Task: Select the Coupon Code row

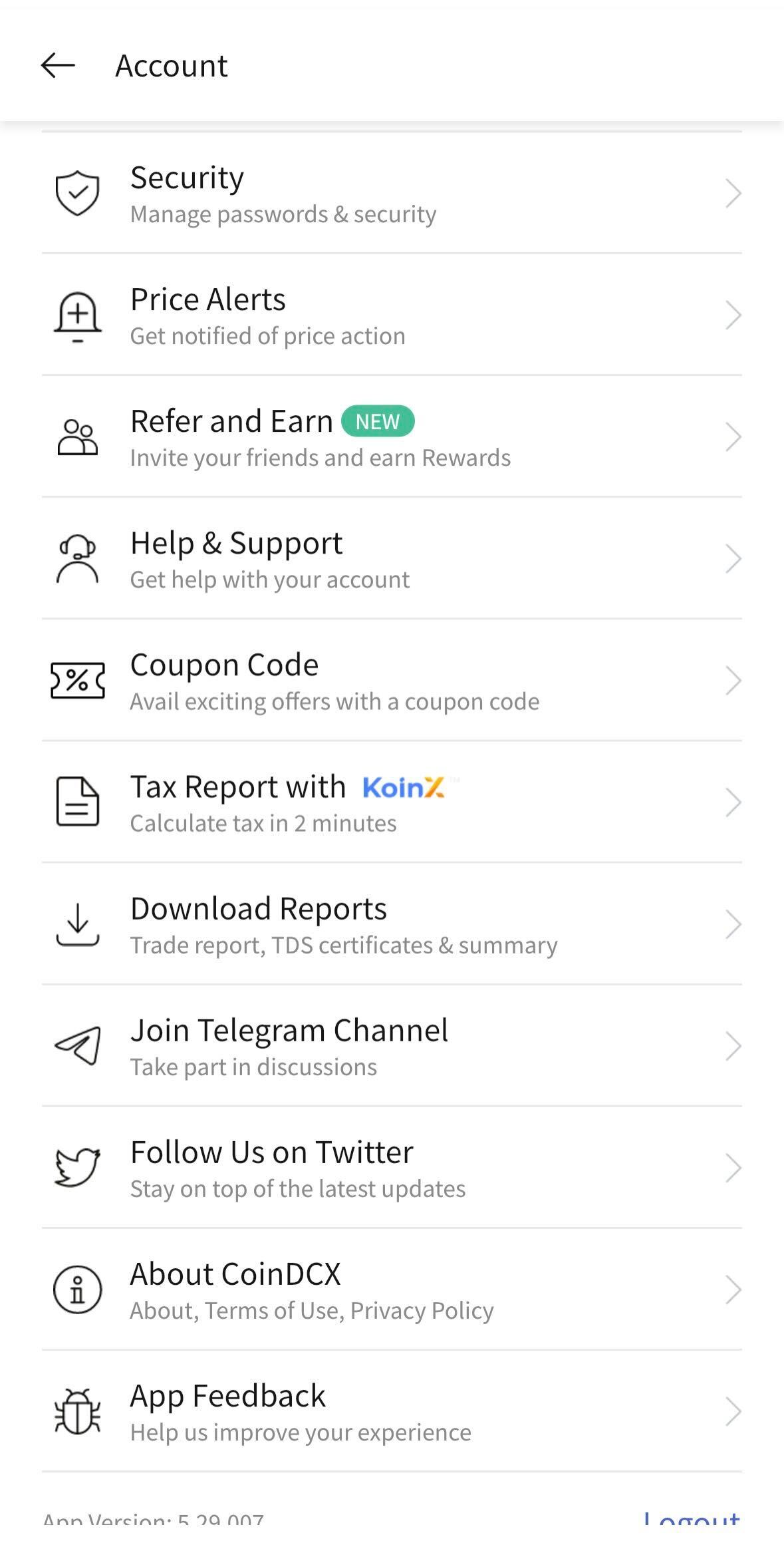Action: 392,680
